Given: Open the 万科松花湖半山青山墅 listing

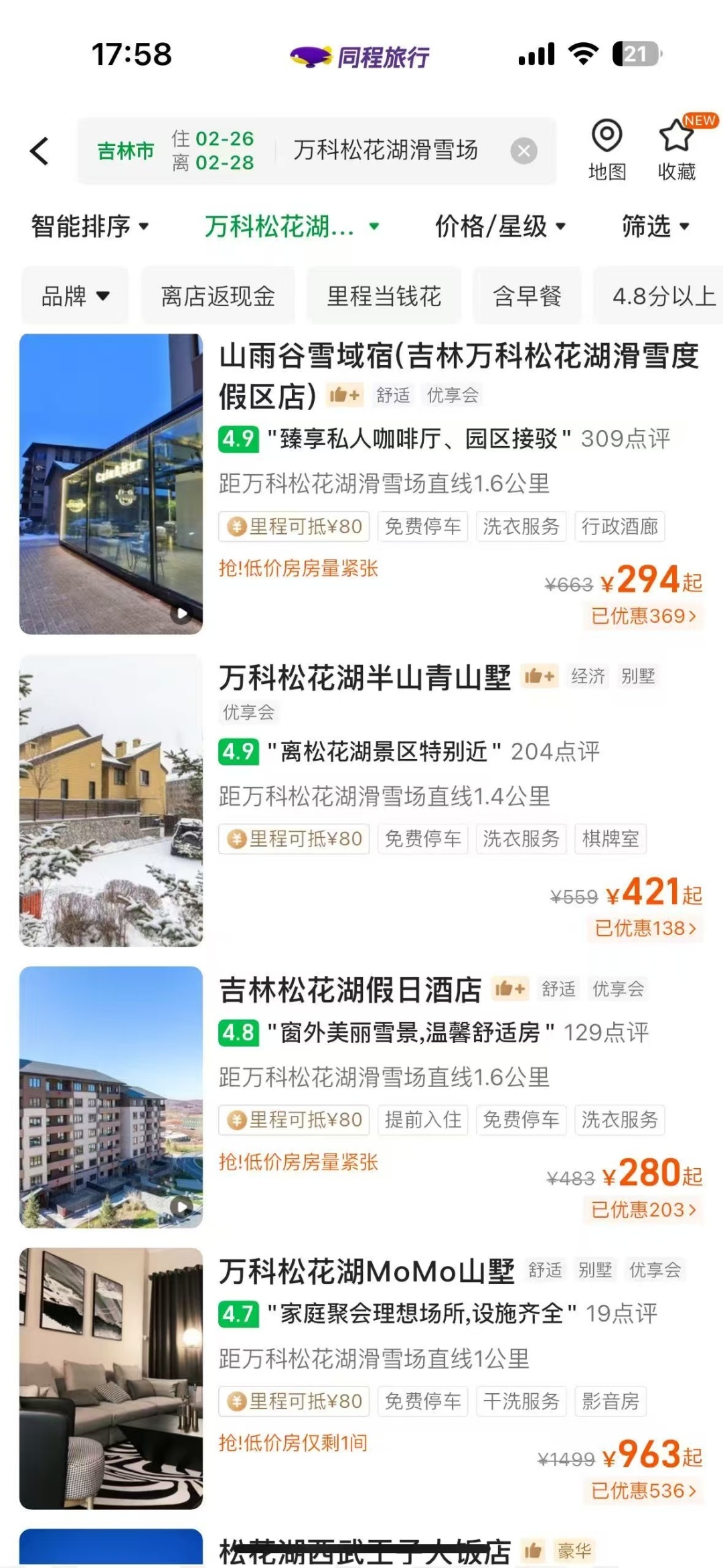Looking at the screenshot, I should click(x=365, y=678).
